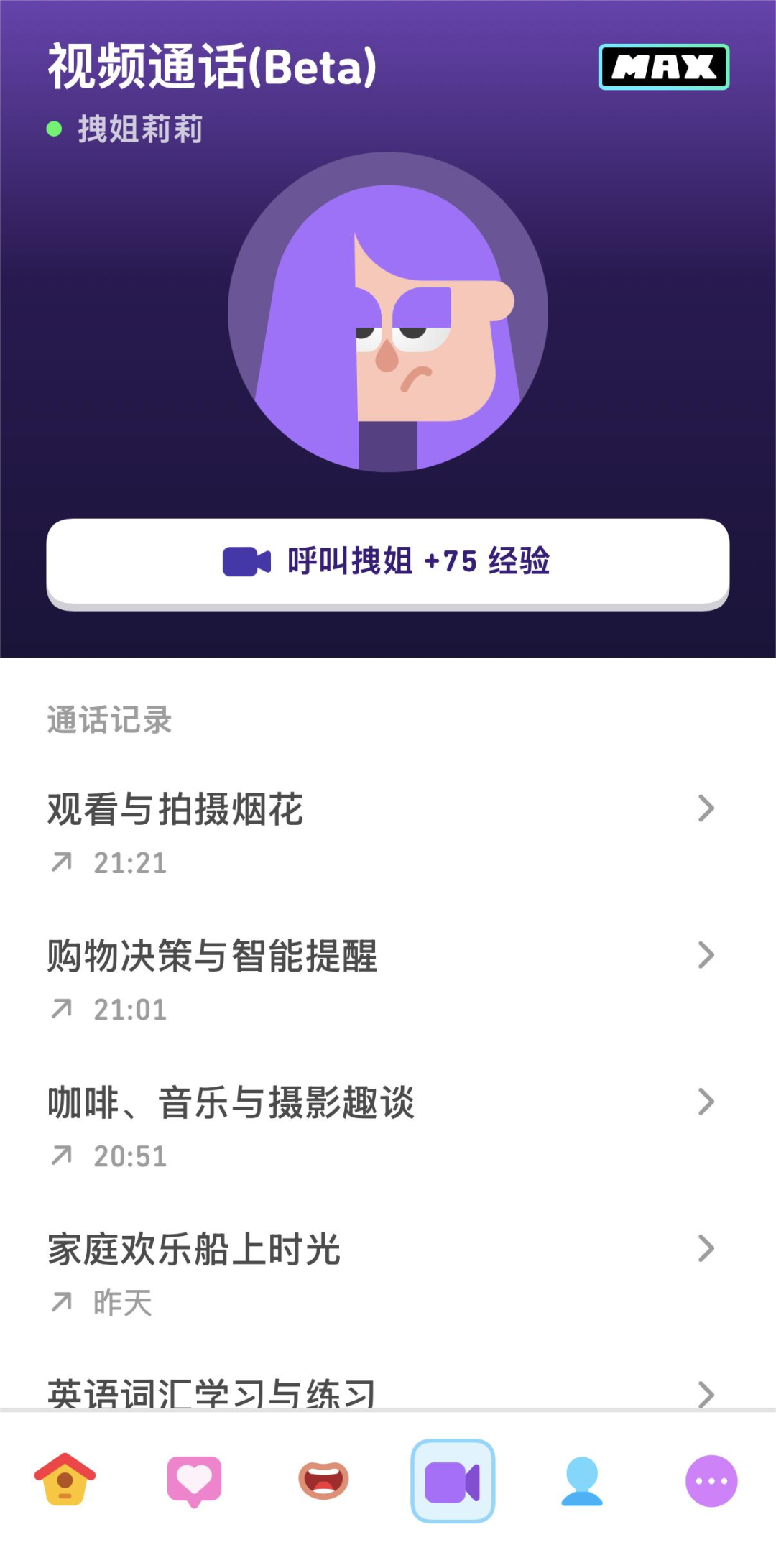Expand the 购物决策与智能提醒 record chevron

pos(707,956)
